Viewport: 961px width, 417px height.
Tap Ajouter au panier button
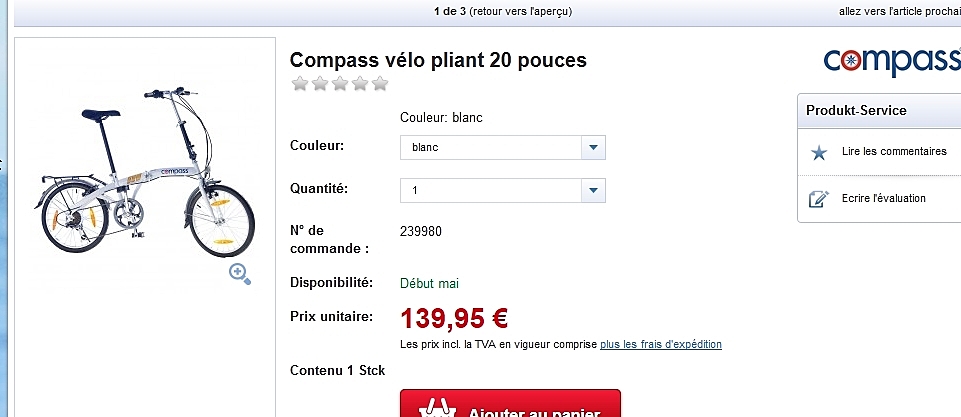[x=511, y=405]
